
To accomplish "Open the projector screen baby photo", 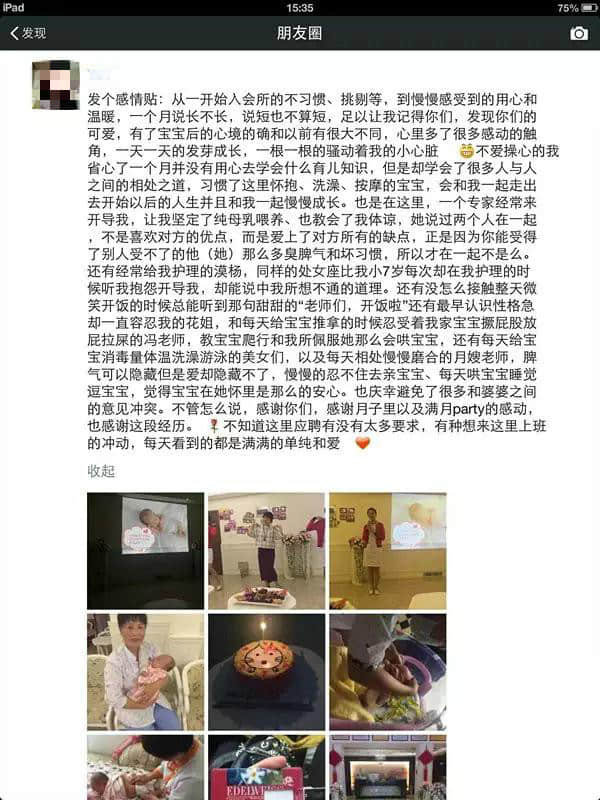I will 145,550.
